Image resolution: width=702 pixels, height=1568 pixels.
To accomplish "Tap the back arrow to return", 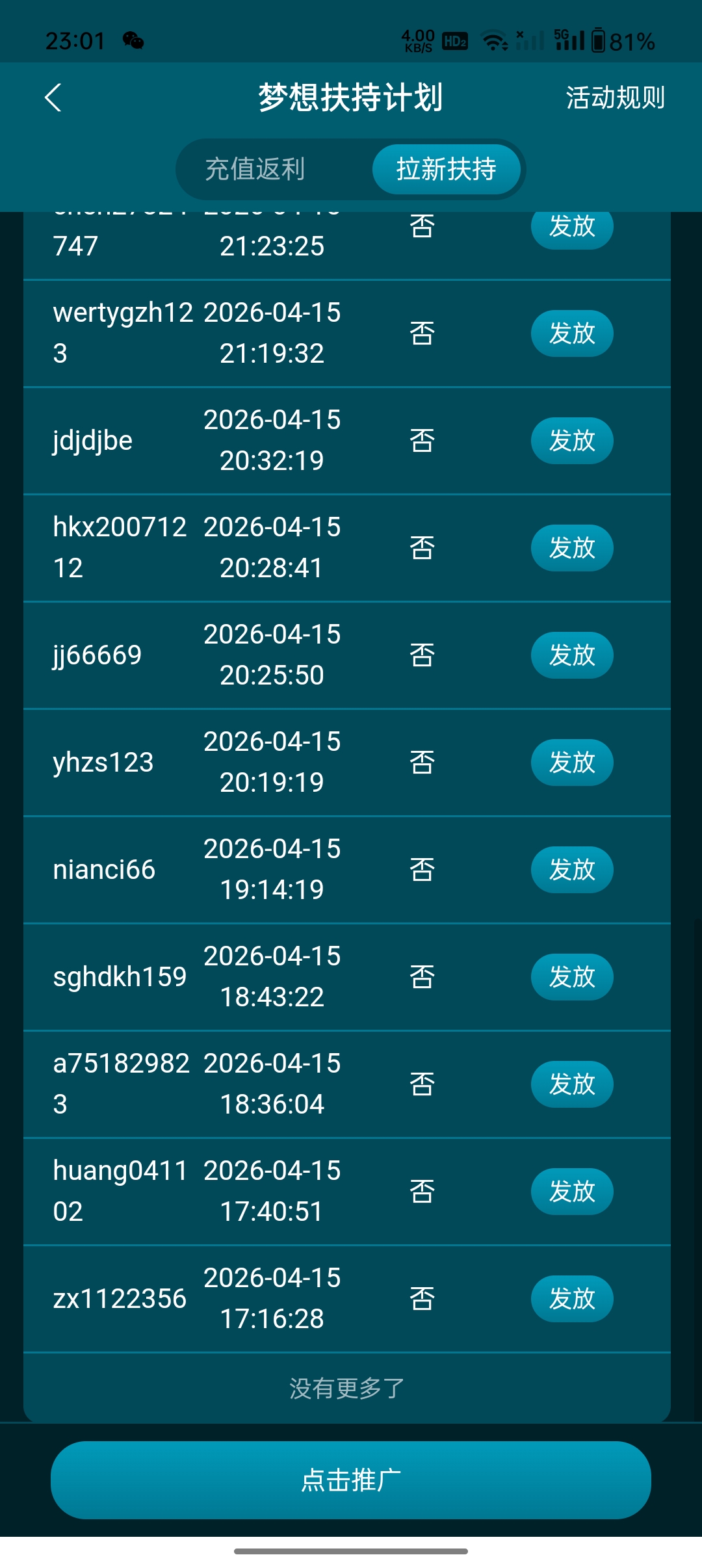I will (x=55, y=98).
